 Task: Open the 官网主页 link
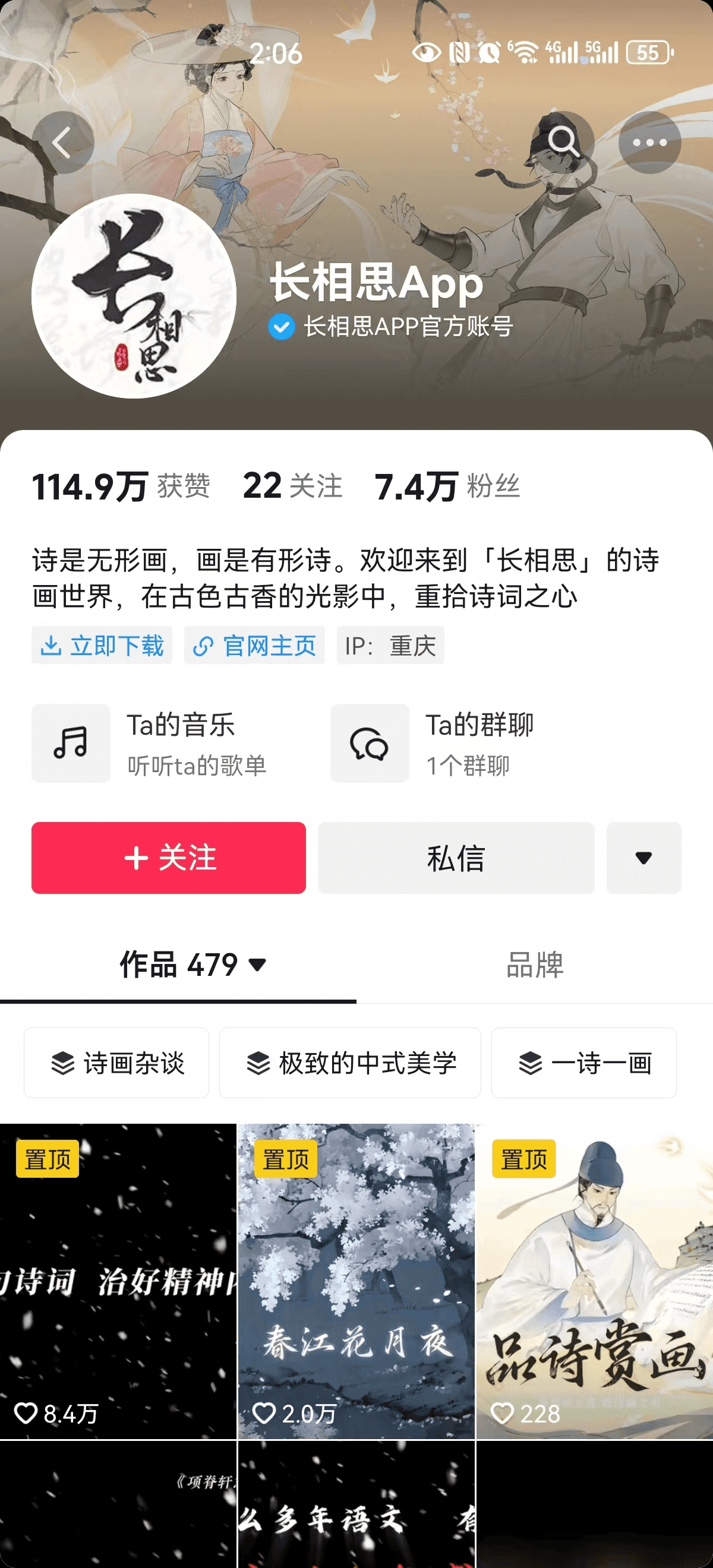[x=254, y=646]
